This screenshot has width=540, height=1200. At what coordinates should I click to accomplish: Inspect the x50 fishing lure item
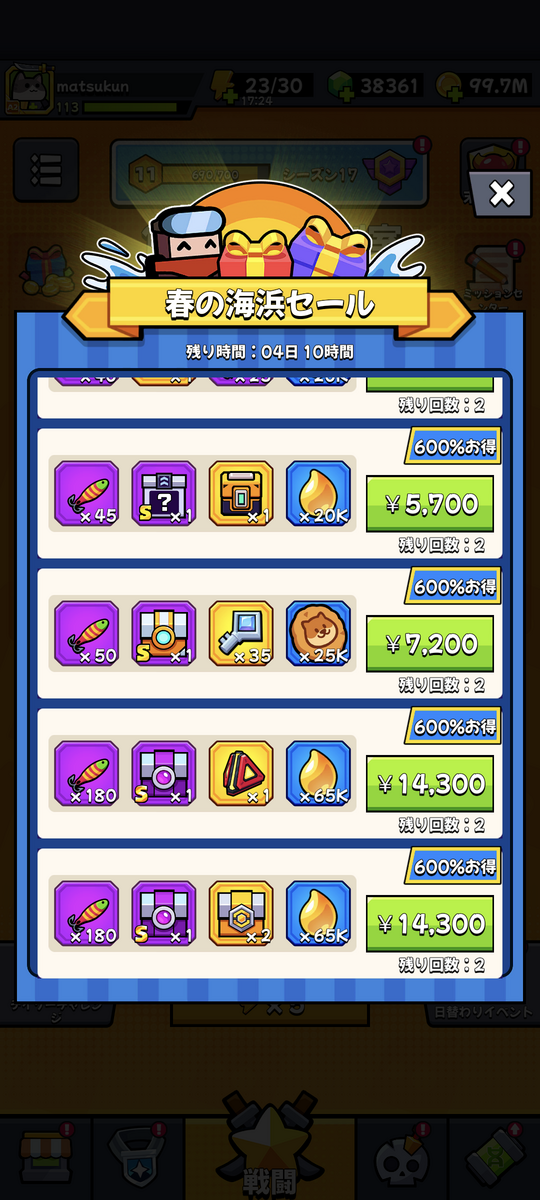[86, 633]
